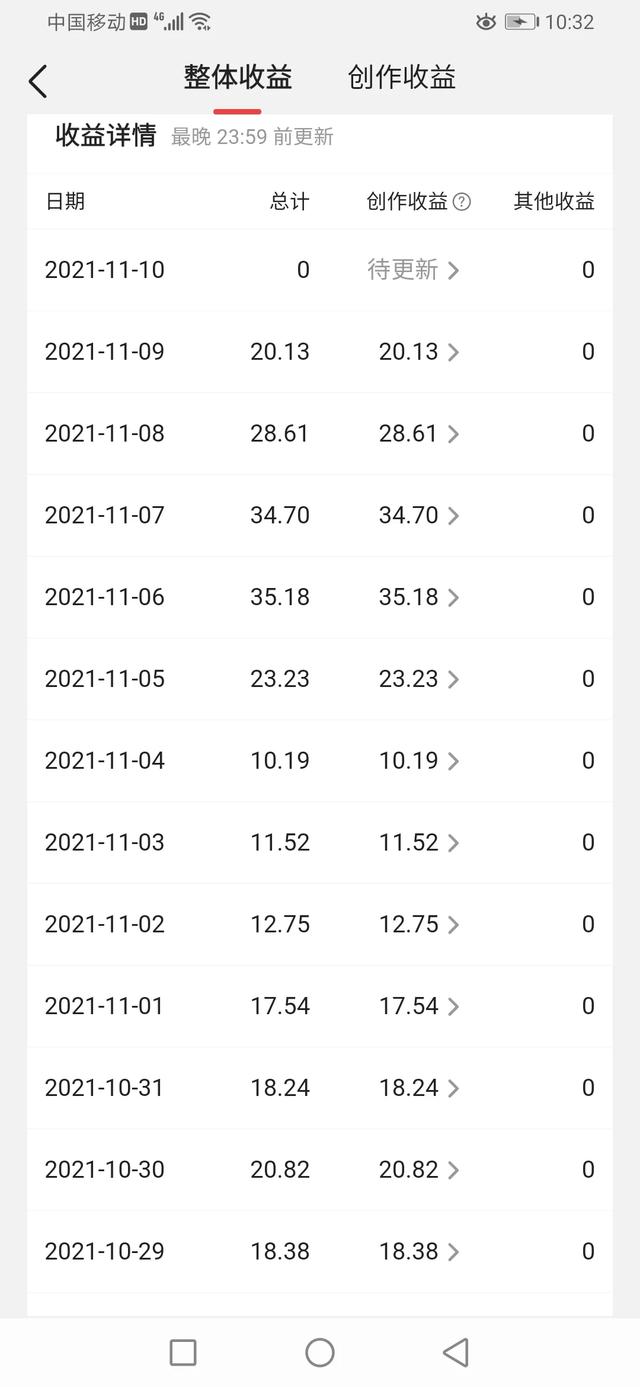Open 17.54 creation earnings for 2021-11-01
640x1387 pixels.
click(418, 1007)
